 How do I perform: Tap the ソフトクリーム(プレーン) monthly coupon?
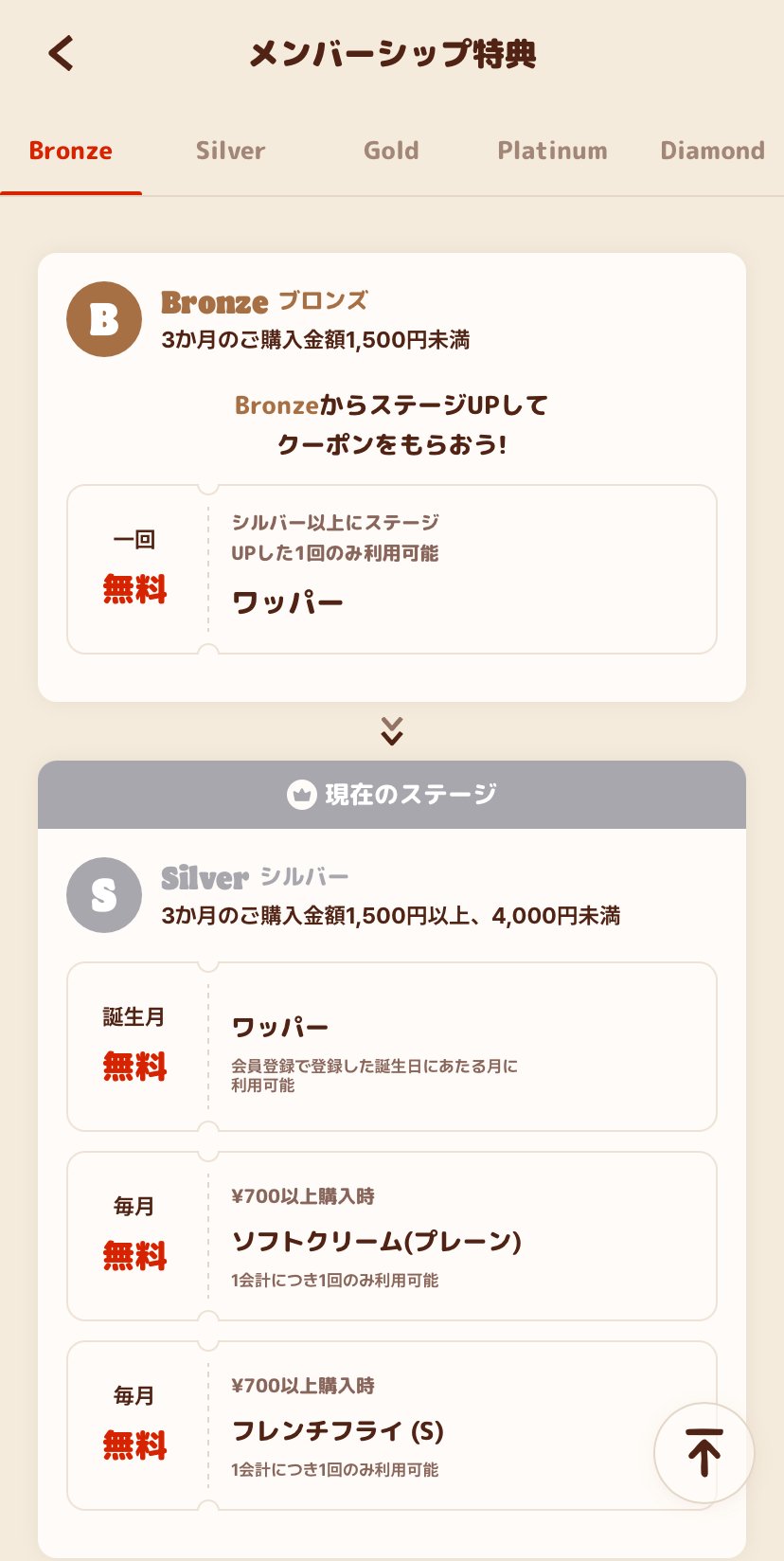[x=391, y=1235]
